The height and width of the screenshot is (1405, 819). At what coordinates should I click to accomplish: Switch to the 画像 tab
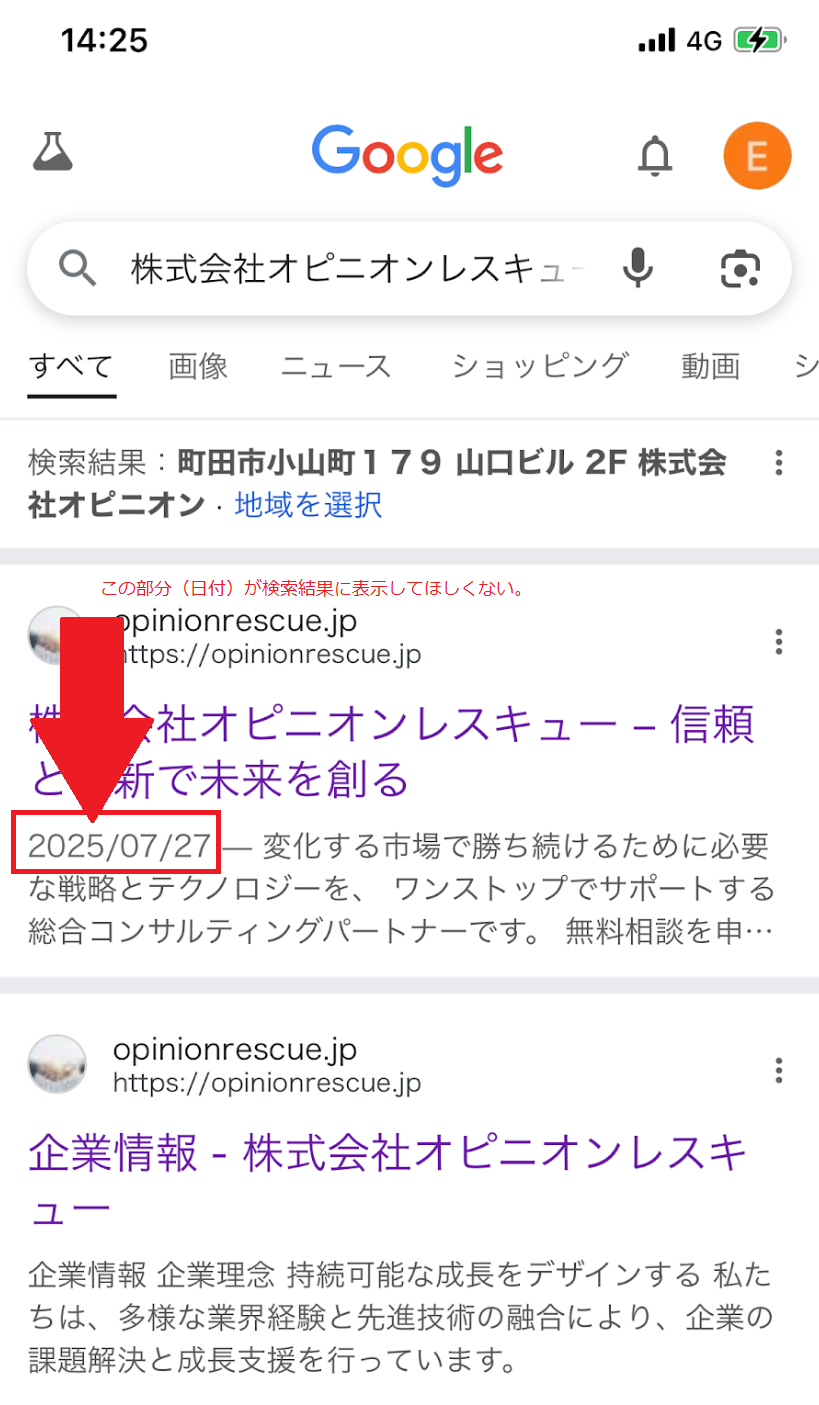pyautogui.click(x=198, y=366)
